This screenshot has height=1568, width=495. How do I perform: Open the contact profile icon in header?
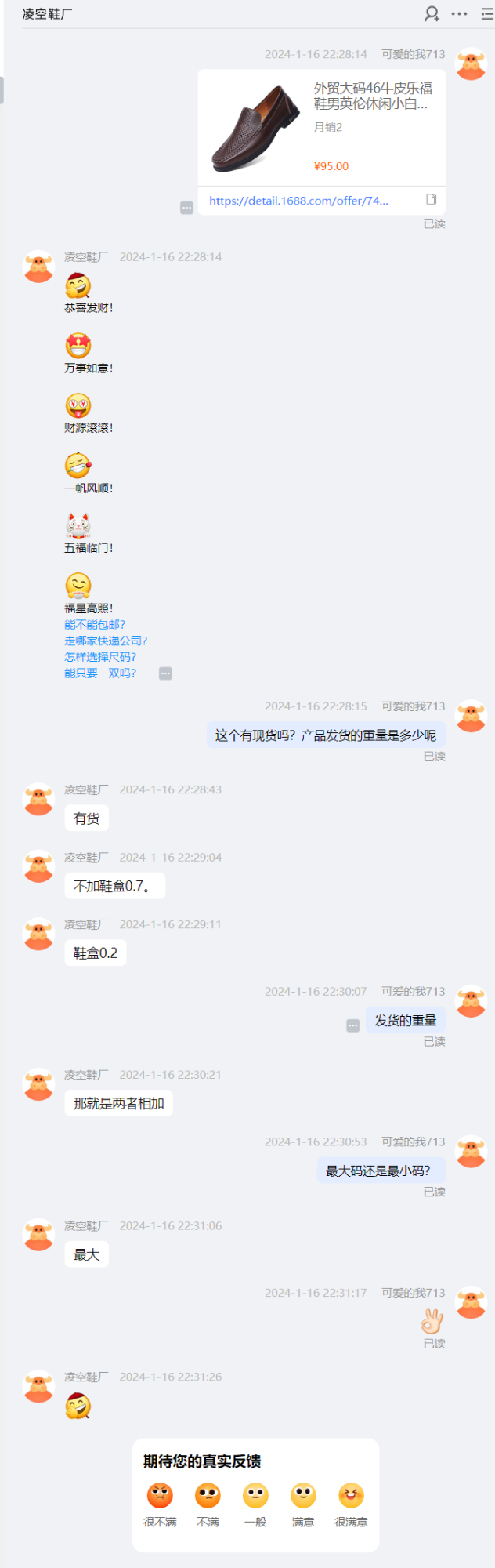point(432,14)
